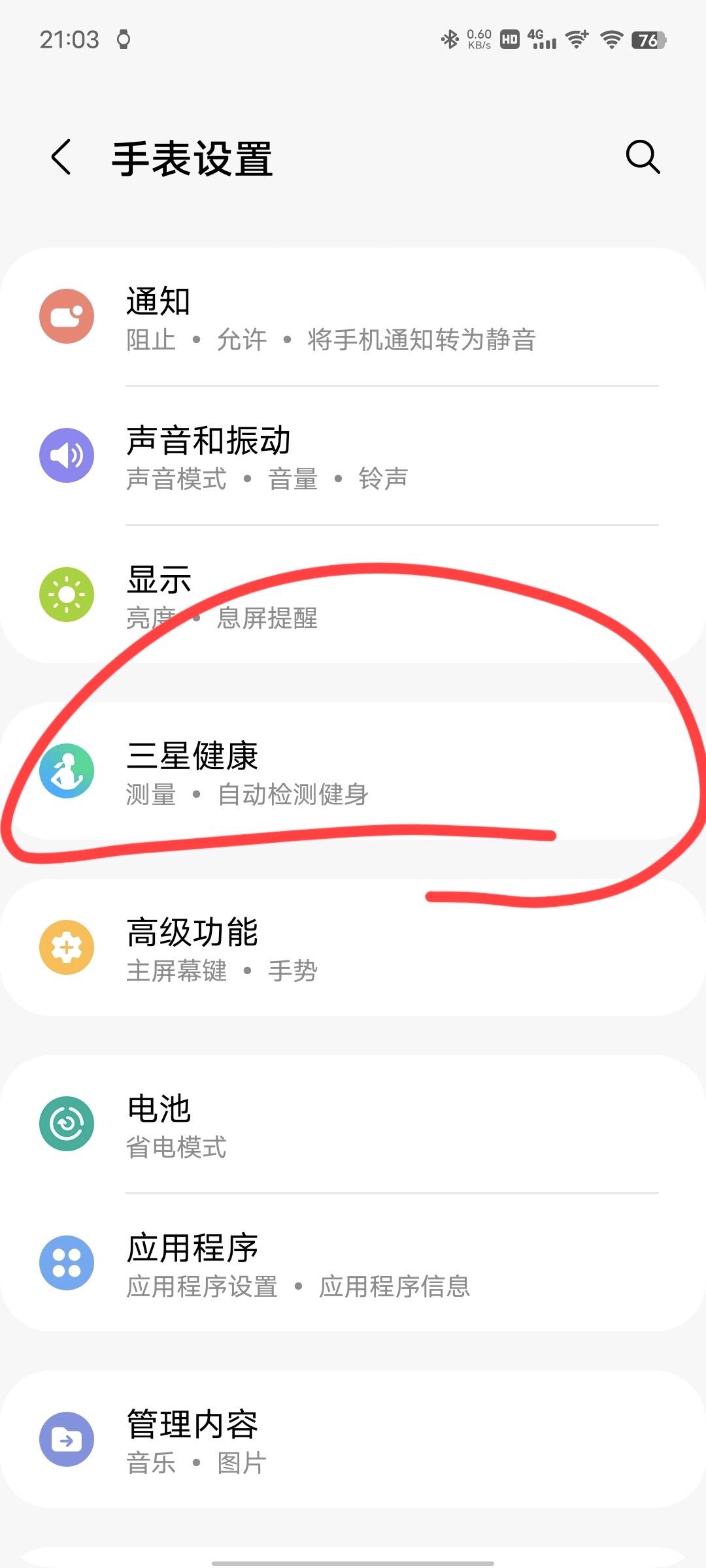Open 三星健康 settings
Screen dimensions: 706x1568
click(x=353, y=772)
